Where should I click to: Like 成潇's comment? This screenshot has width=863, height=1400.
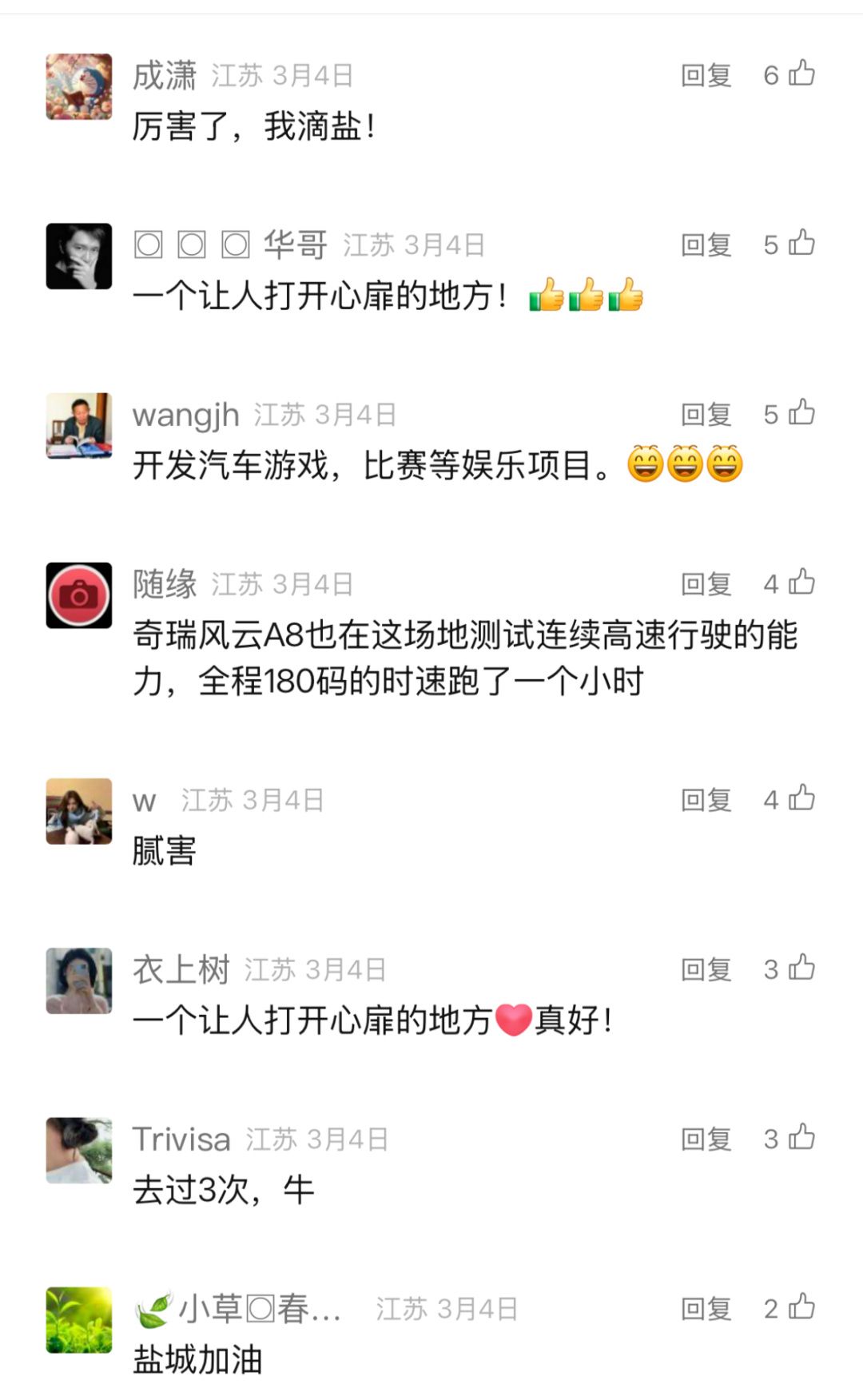pos(801,74)
